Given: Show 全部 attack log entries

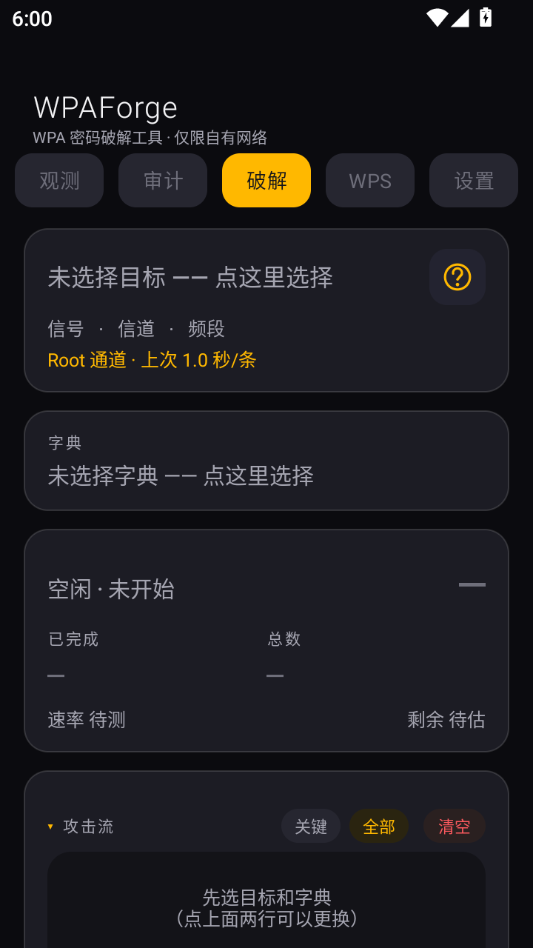Looking at the screenshot, I should (x=379, y=826).
